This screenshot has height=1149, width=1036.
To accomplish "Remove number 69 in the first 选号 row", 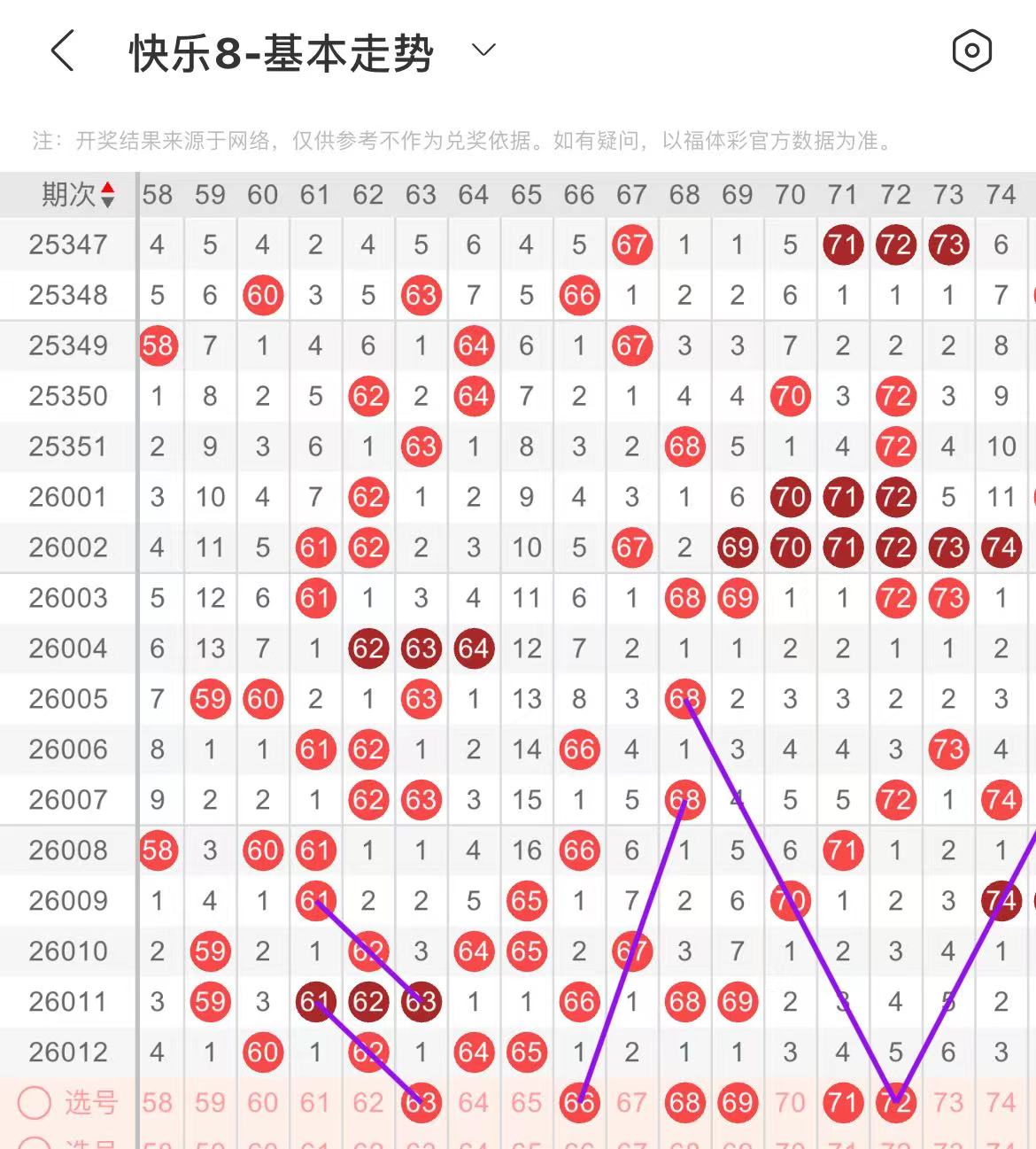I will (737, 1103).
